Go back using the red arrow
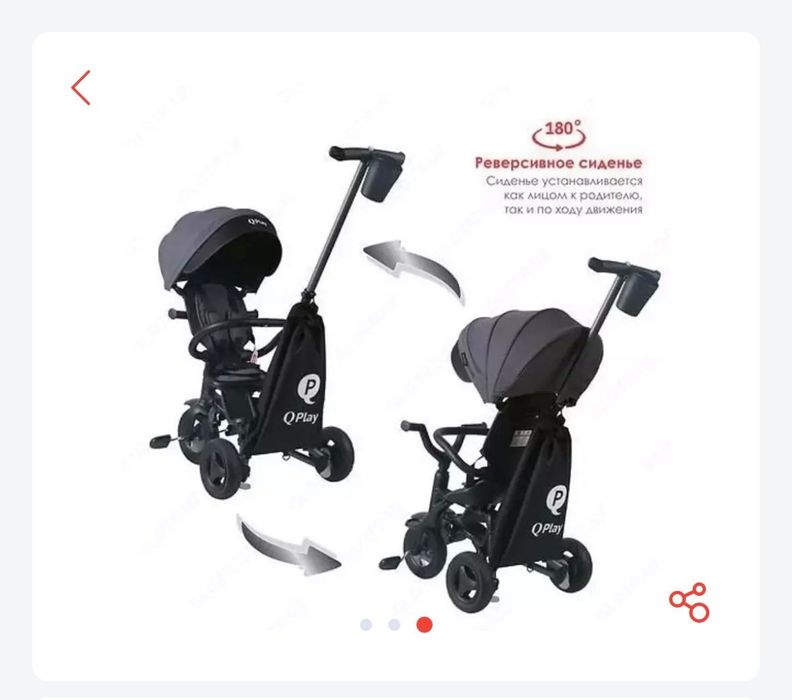Image resolution: width=792 pixels, height=700 pixels. [81, 88]
